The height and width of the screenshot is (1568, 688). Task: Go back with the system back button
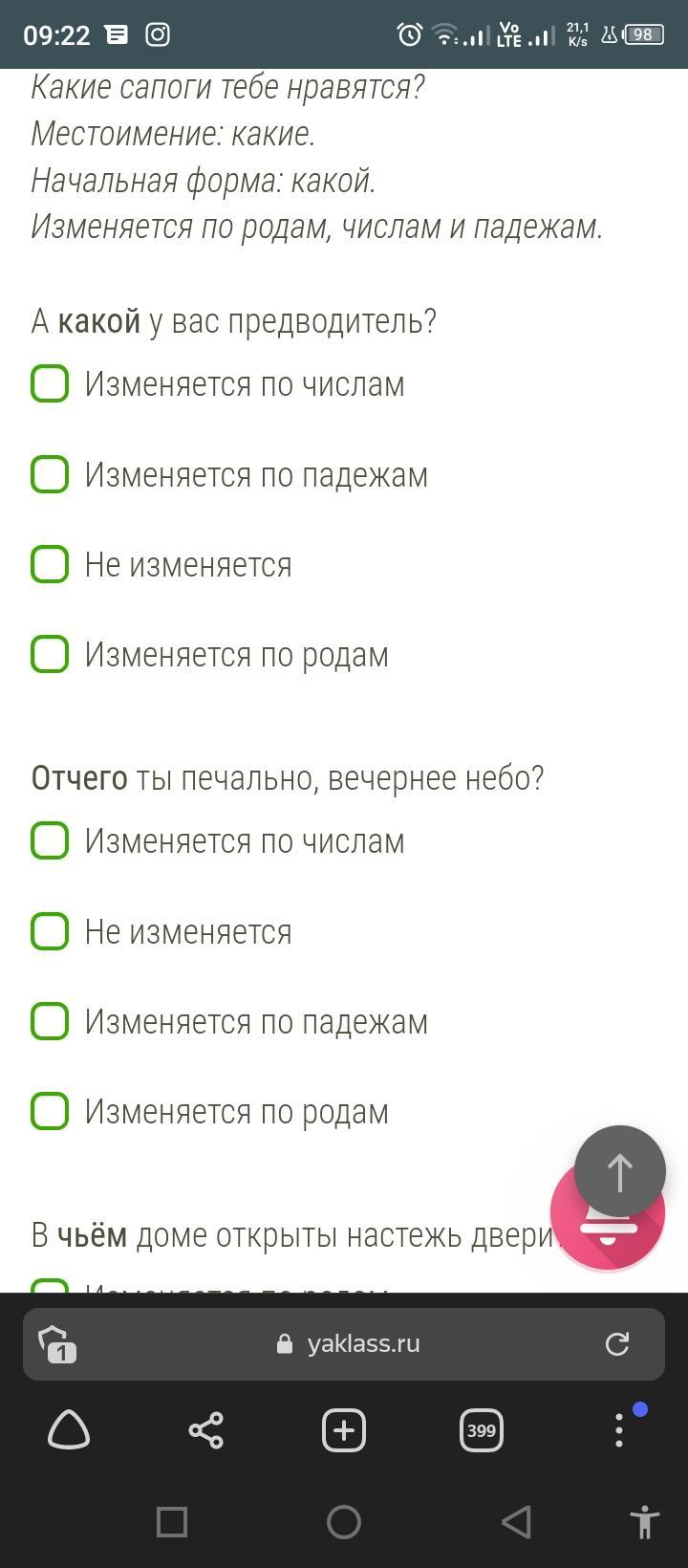click(516, 1522)
